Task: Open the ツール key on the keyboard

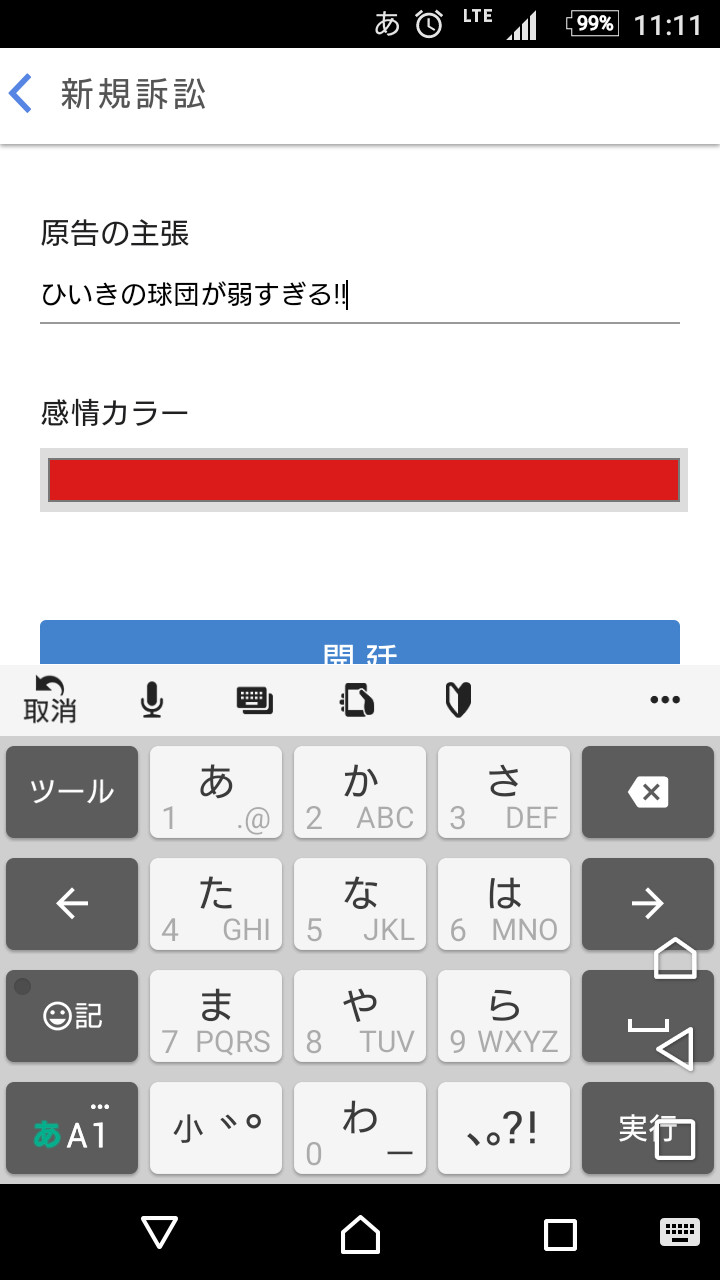Action: coord(72,792)
